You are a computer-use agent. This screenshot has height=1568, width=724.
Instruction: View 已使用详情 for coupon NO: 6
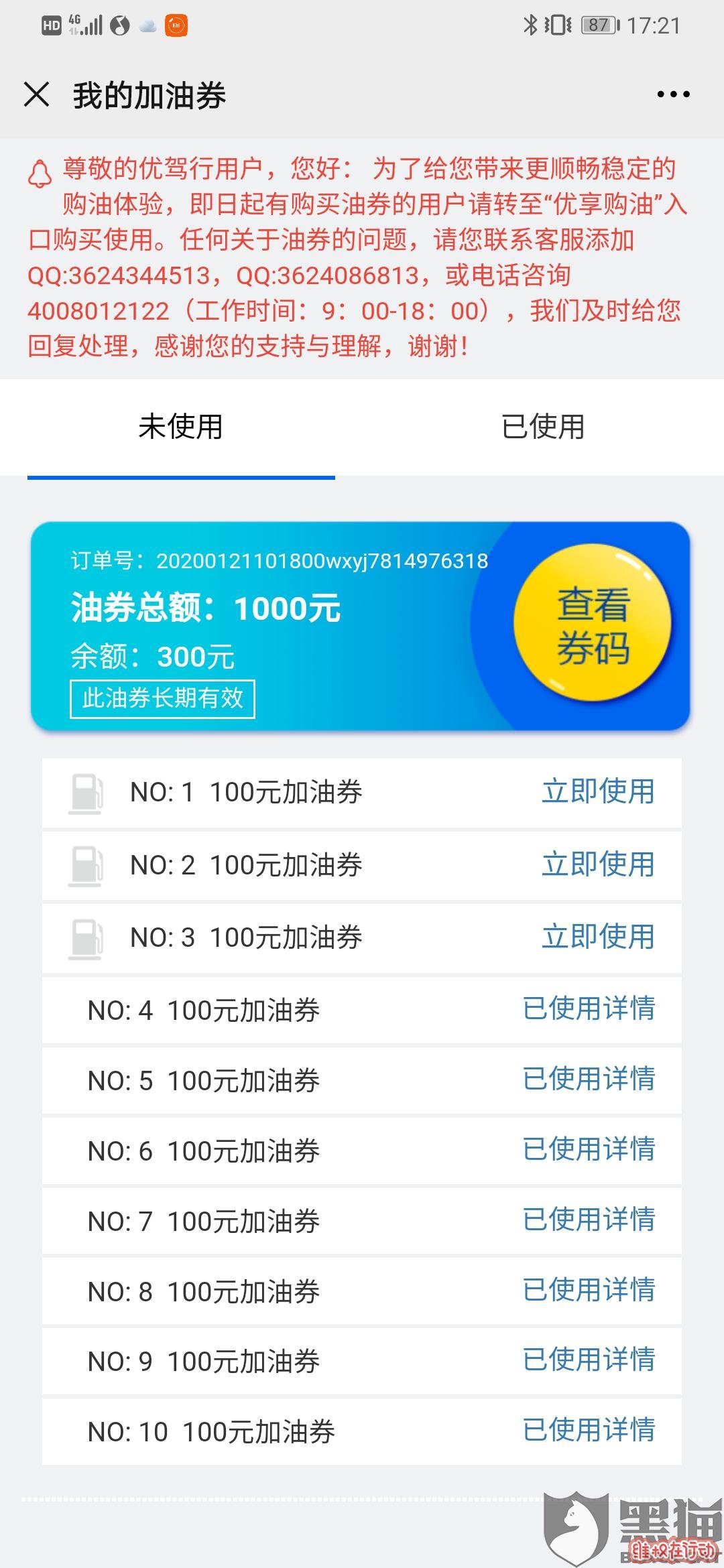click(x=589, y=1149)
